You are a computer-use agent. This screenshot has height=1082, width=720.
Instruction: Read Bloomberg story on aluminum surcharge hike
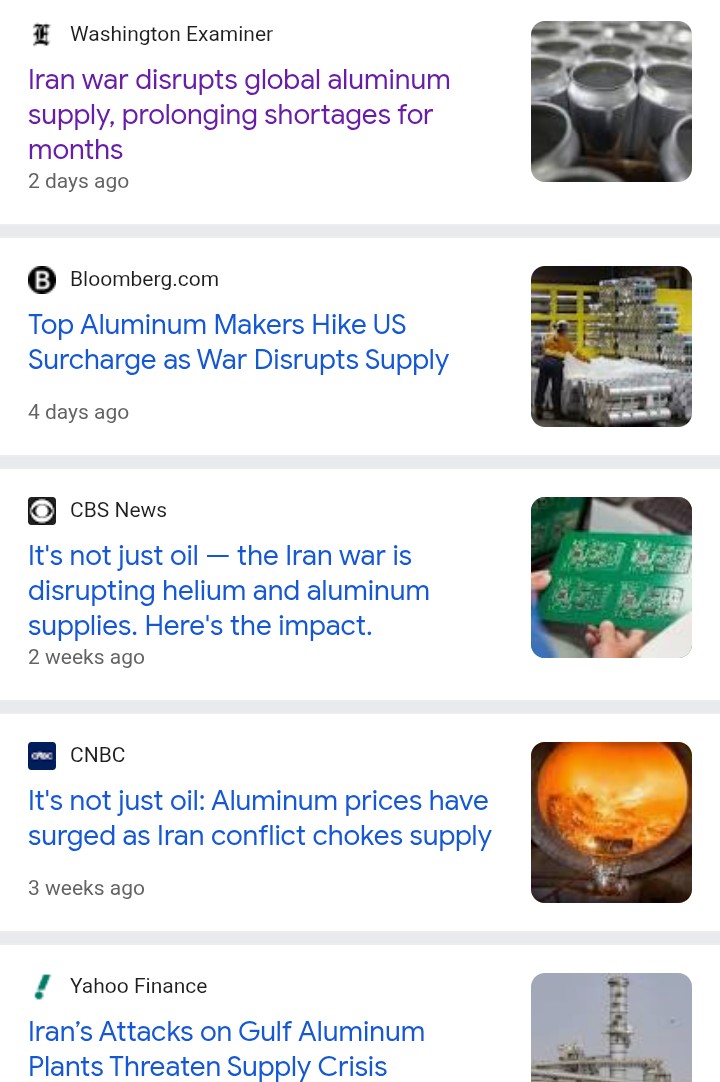tap(238, 342)
